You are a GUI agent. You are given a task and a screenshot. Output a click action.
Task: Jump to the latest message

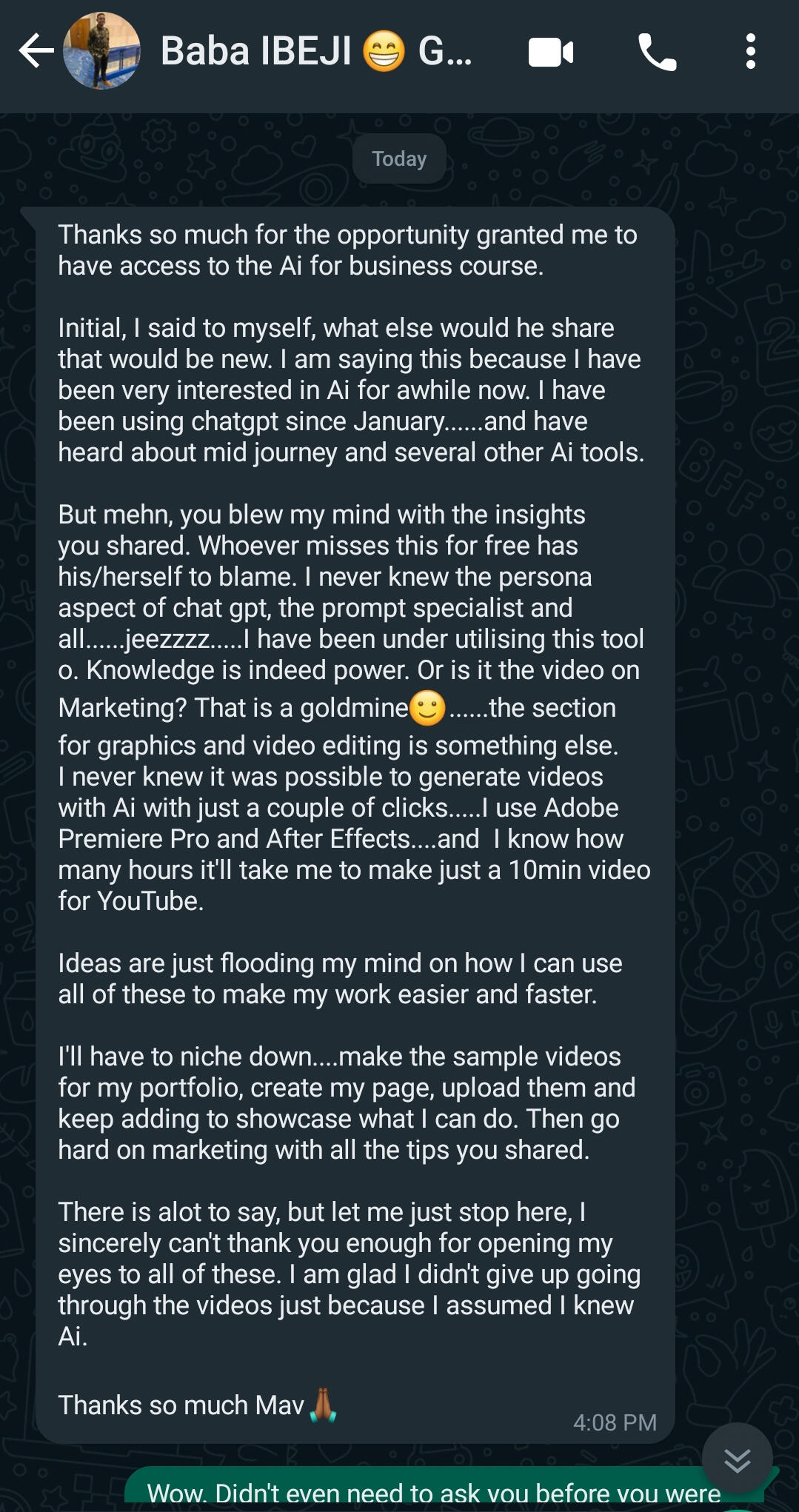[737, 1460]
